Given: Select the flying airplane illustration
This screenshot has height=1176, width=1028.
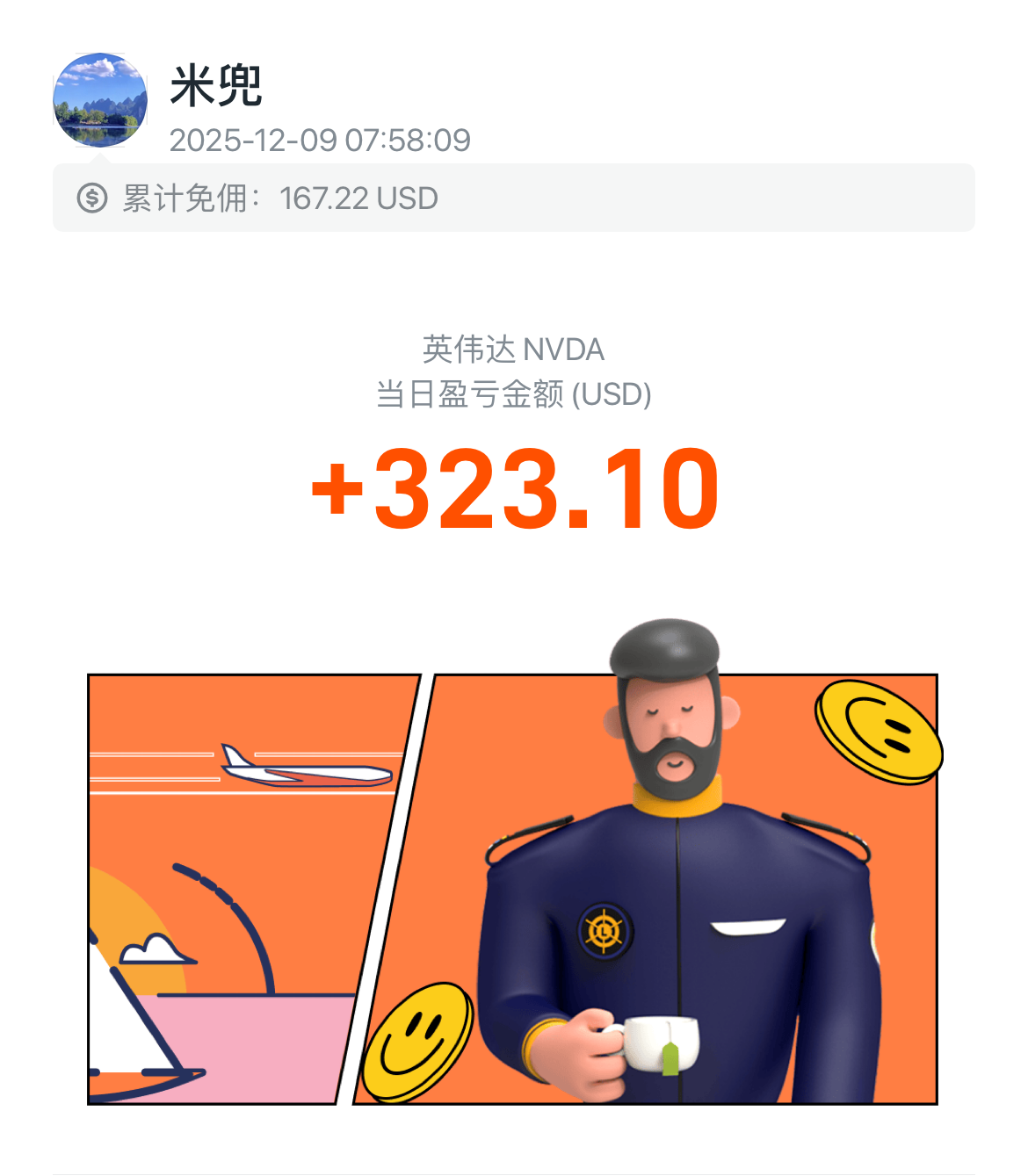Looking at the screenshot, I should click(x=303, y=766).
